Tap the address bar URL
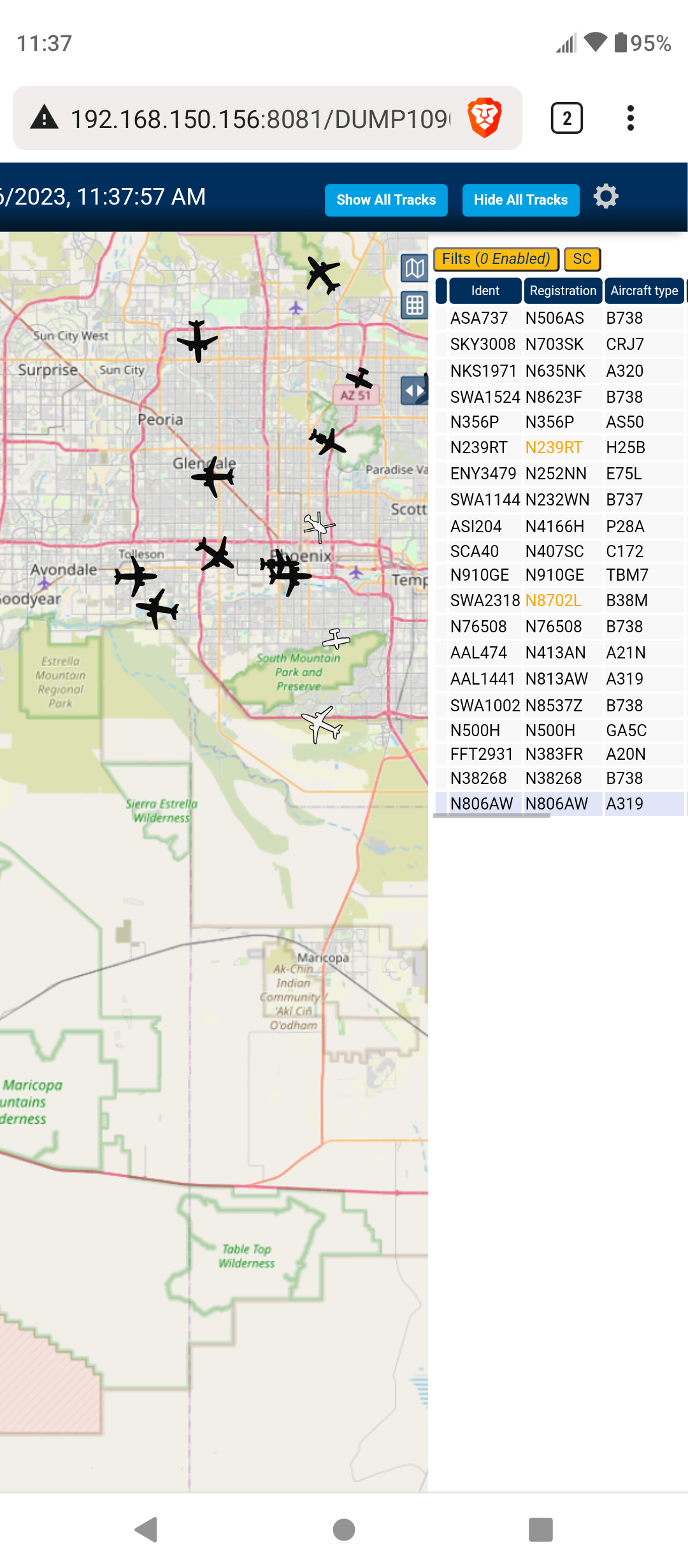 [x=260, y=119]
